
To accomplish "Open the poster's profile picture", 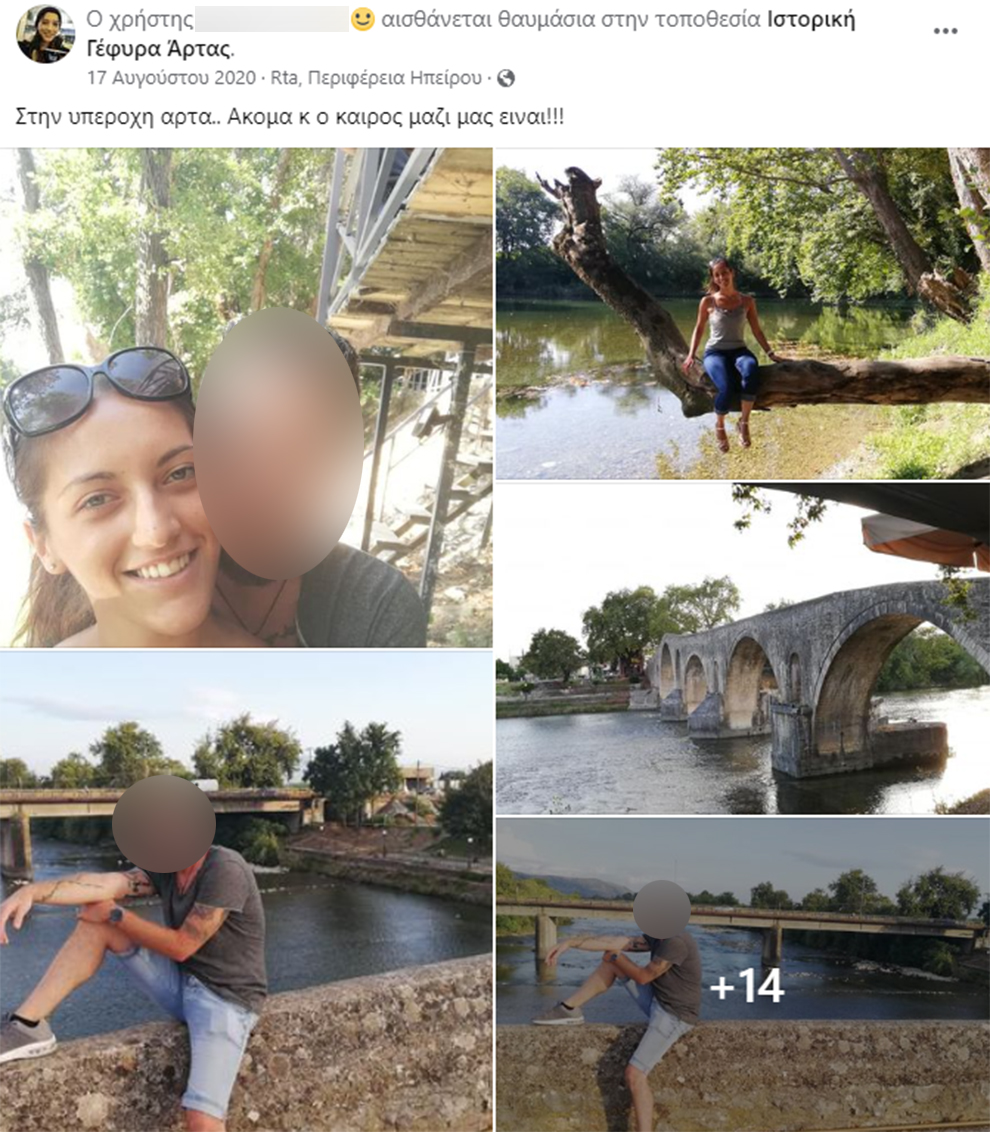I will pyautogui.click(x=45, y=34).
